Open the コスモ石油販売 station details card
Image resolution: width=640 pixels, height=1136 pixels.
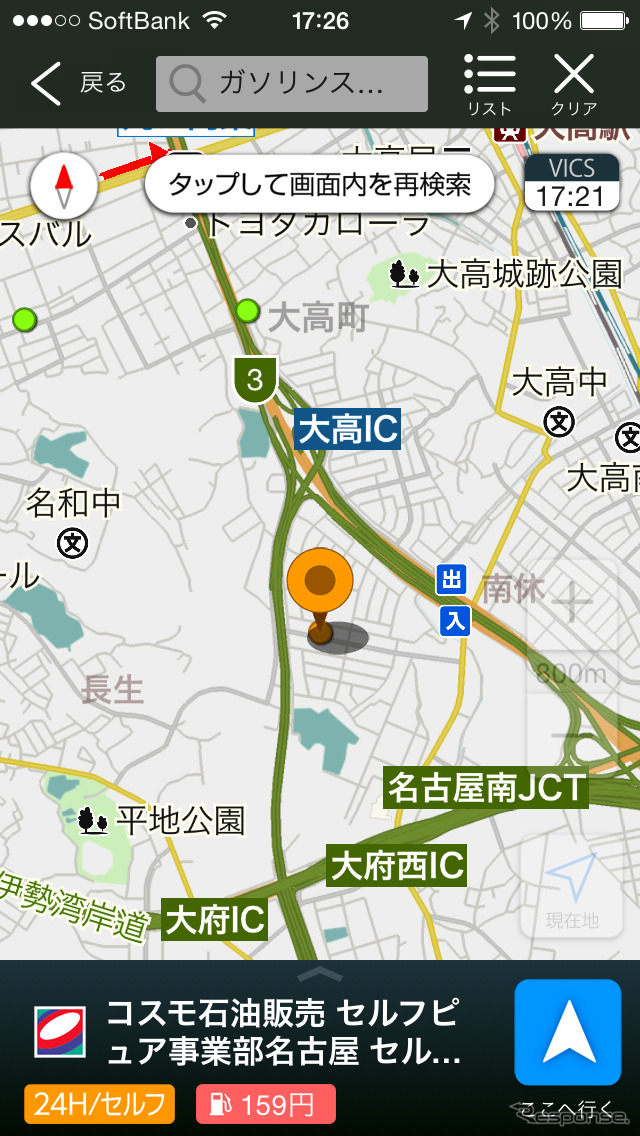point(280,1033)
